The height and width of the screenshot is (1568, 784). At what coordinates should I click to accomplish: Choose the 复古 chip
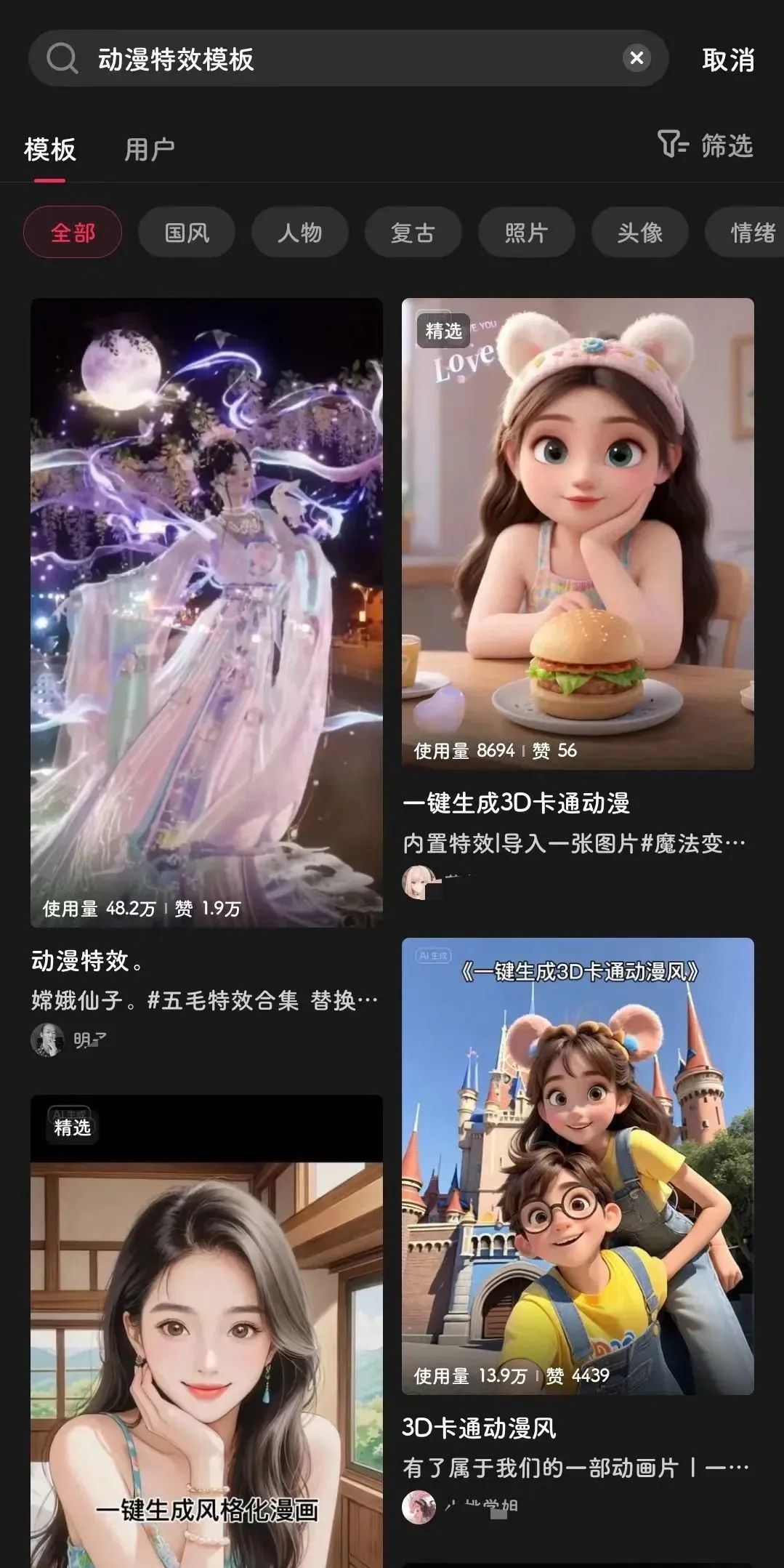click(413, 233)
